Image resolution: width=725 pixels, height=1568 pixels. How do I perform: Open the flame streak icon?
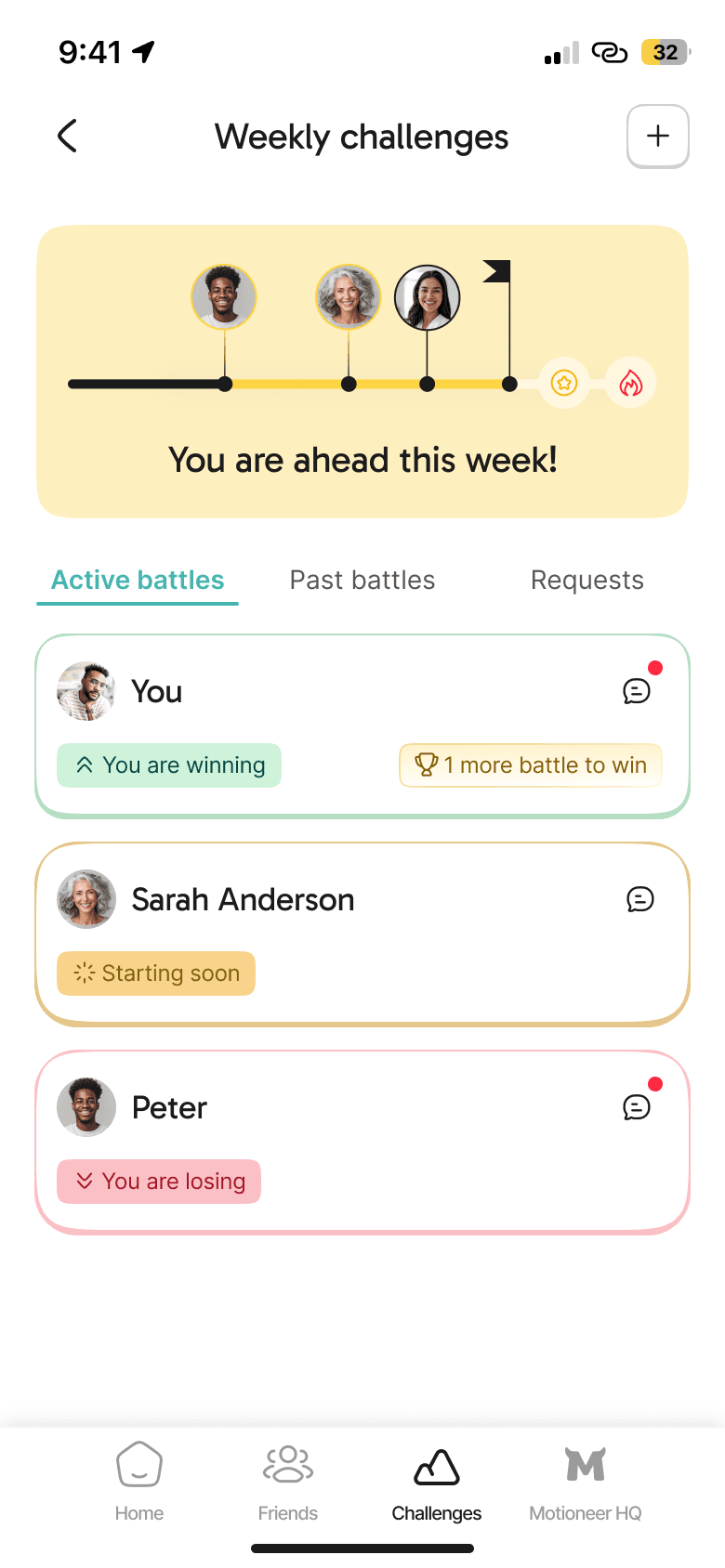point(630,383)
